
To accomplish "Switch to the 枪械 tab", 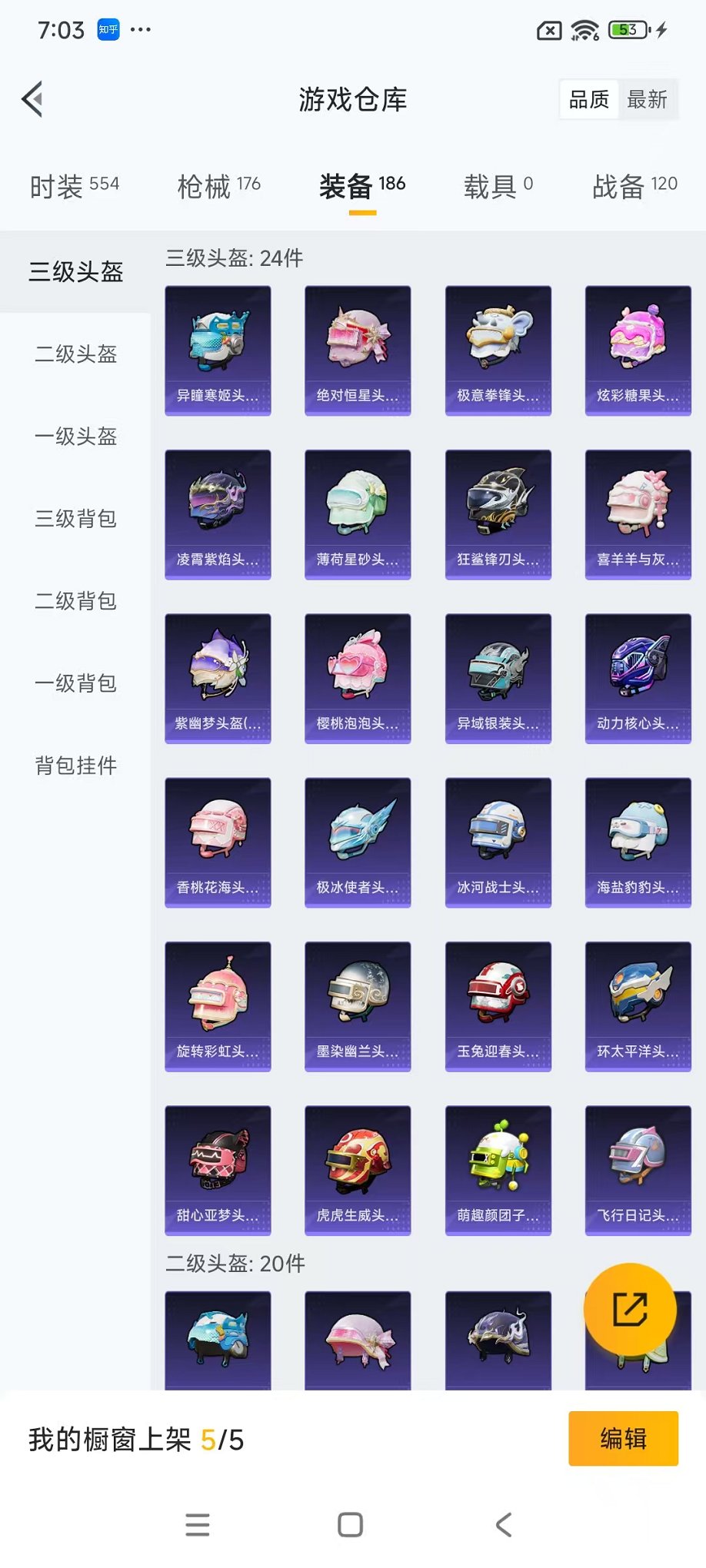I will point(218,185).
